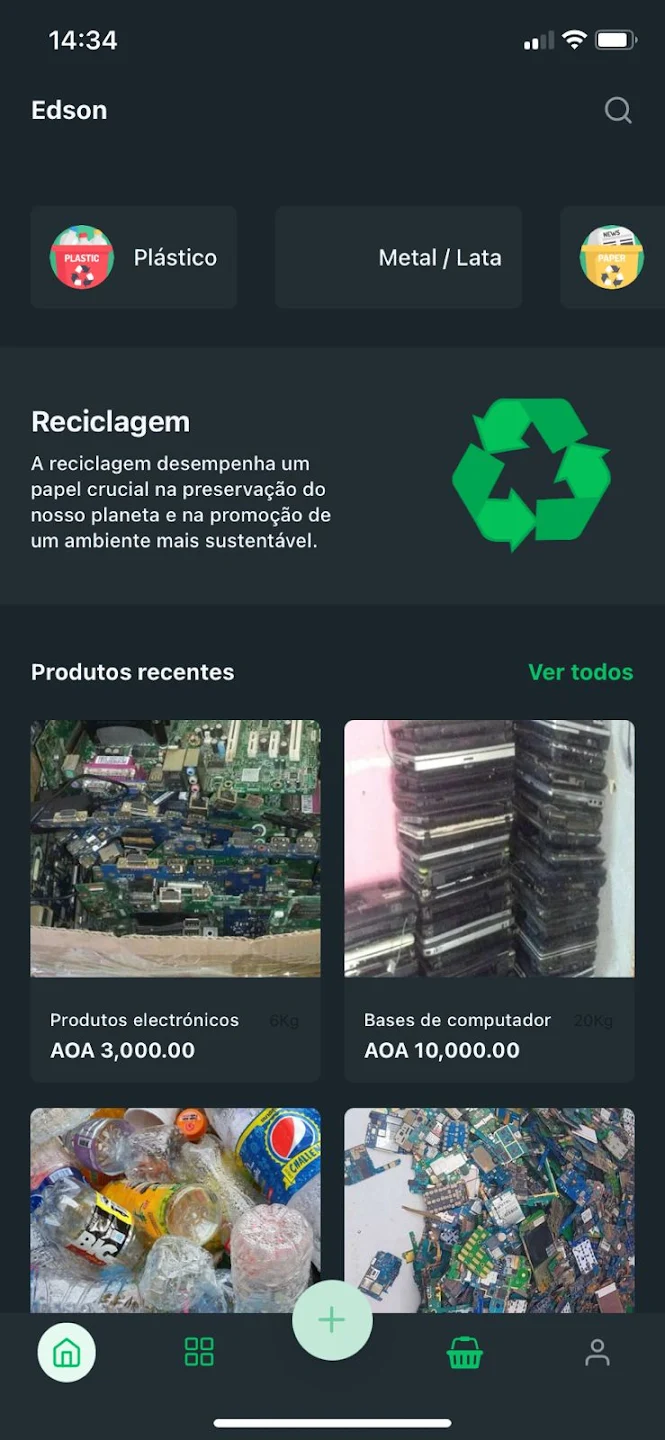
Task: Open the Produtos electrónicos product card
Action: [x=175, y=900]
